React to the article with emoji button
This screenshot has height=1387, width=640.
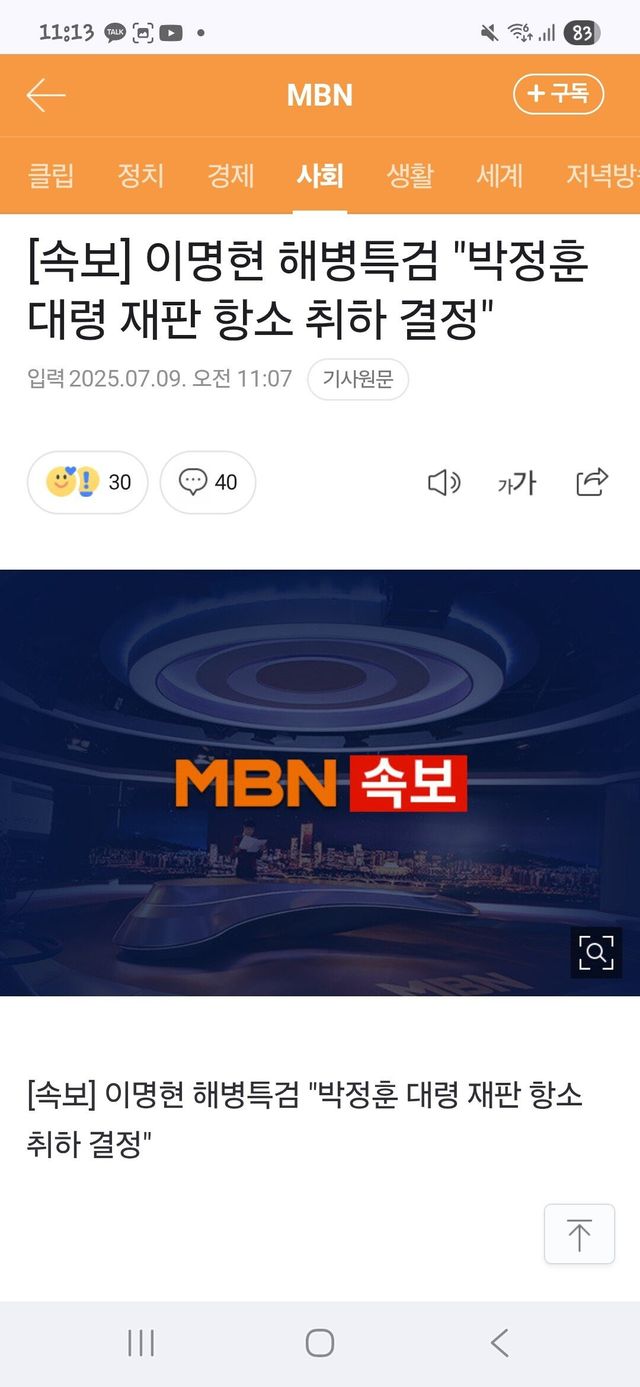point(88,482)
